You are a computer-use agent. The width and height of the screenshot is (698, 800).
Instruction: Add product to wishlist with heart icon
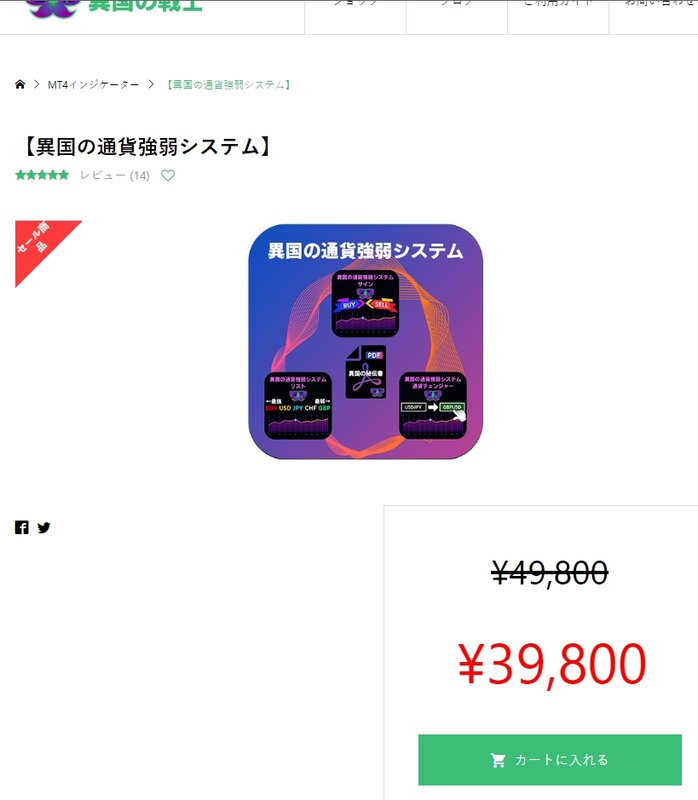pos(168,176)
